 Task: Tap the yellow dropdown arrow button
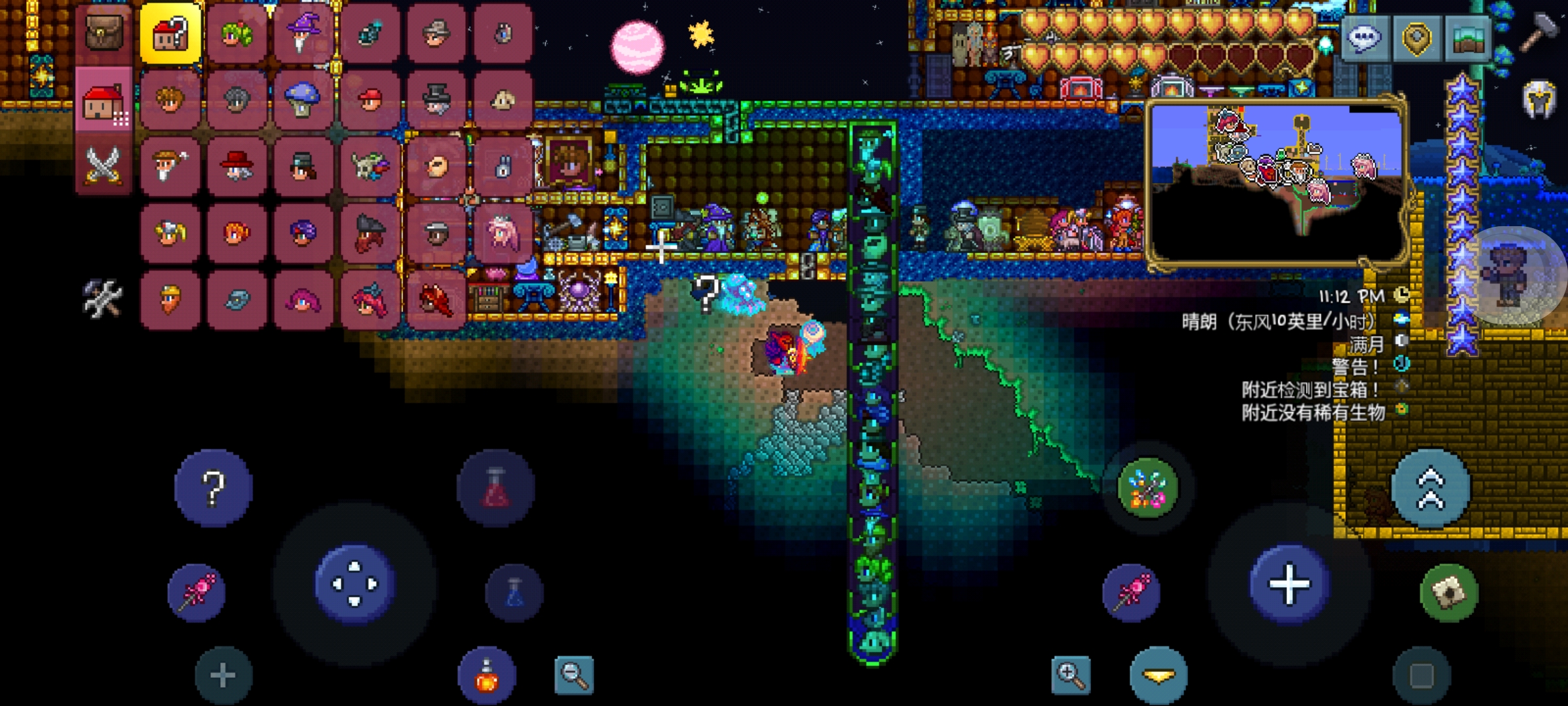pos(1158,675)
